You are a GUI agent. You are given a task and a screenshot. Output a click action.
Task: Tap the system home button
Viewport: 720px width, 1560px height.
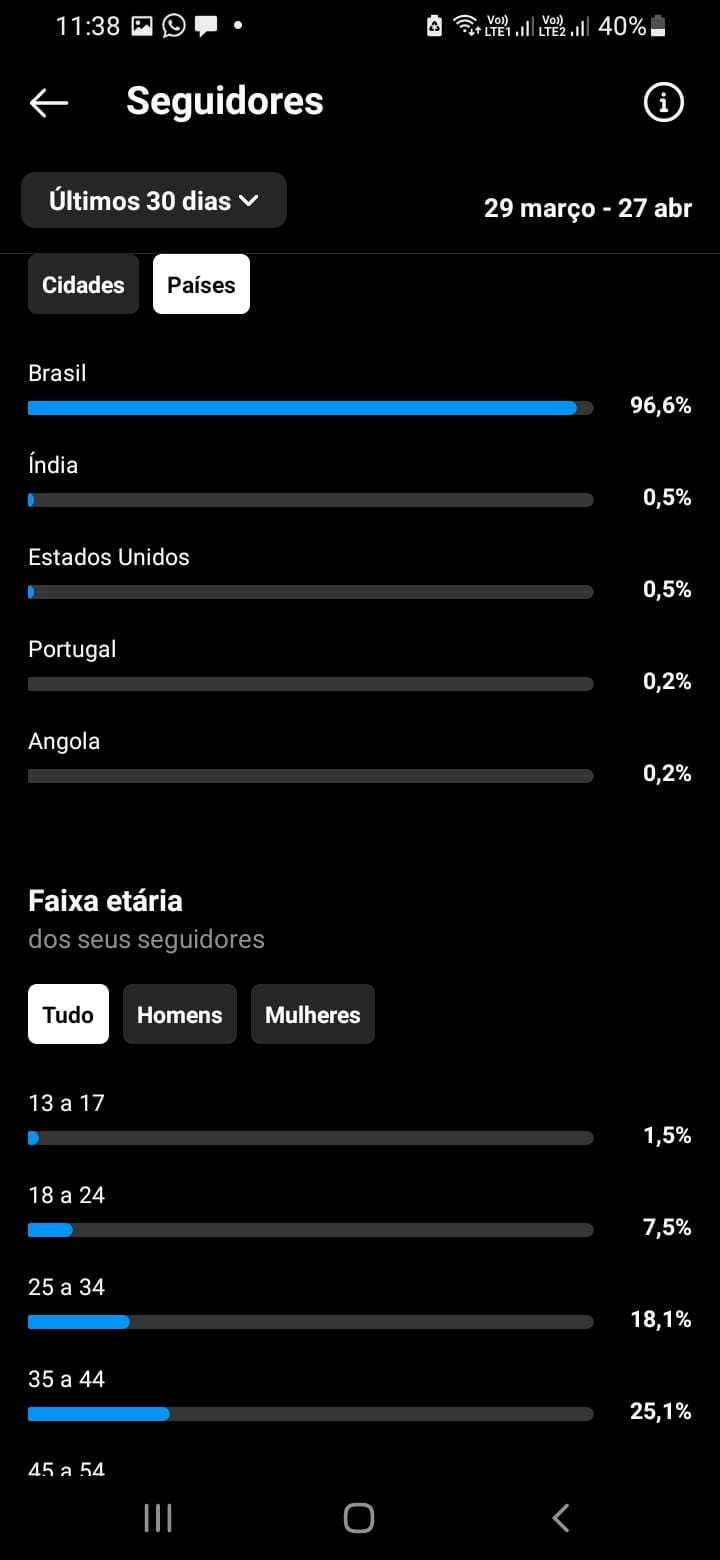coord(359,1518)
